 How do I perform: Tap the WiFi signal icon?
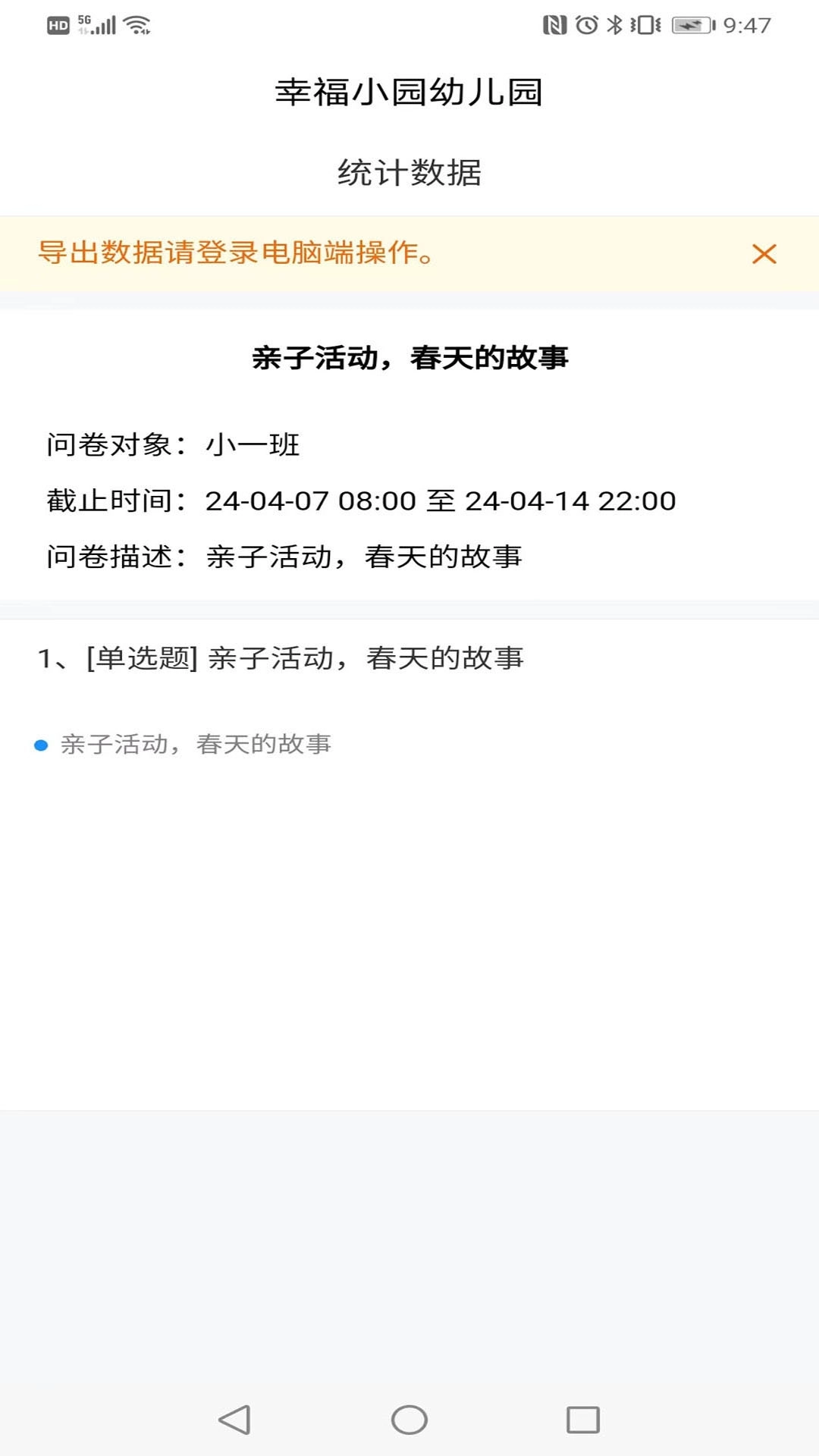coord(136,23)
